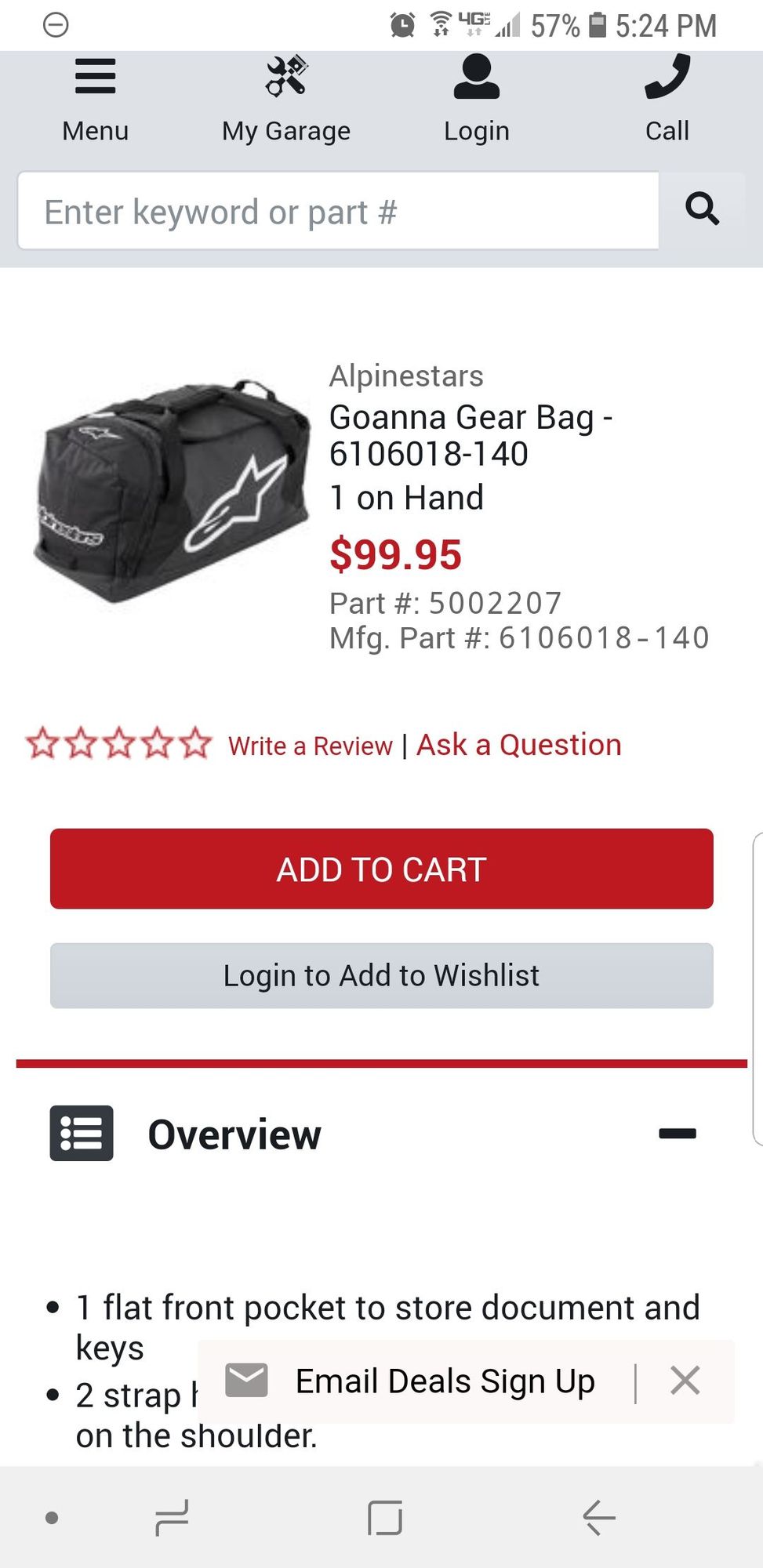Screen dimensions: 763x1568
Task: Add the gear bag to cart
Action: tap(381, 869)
